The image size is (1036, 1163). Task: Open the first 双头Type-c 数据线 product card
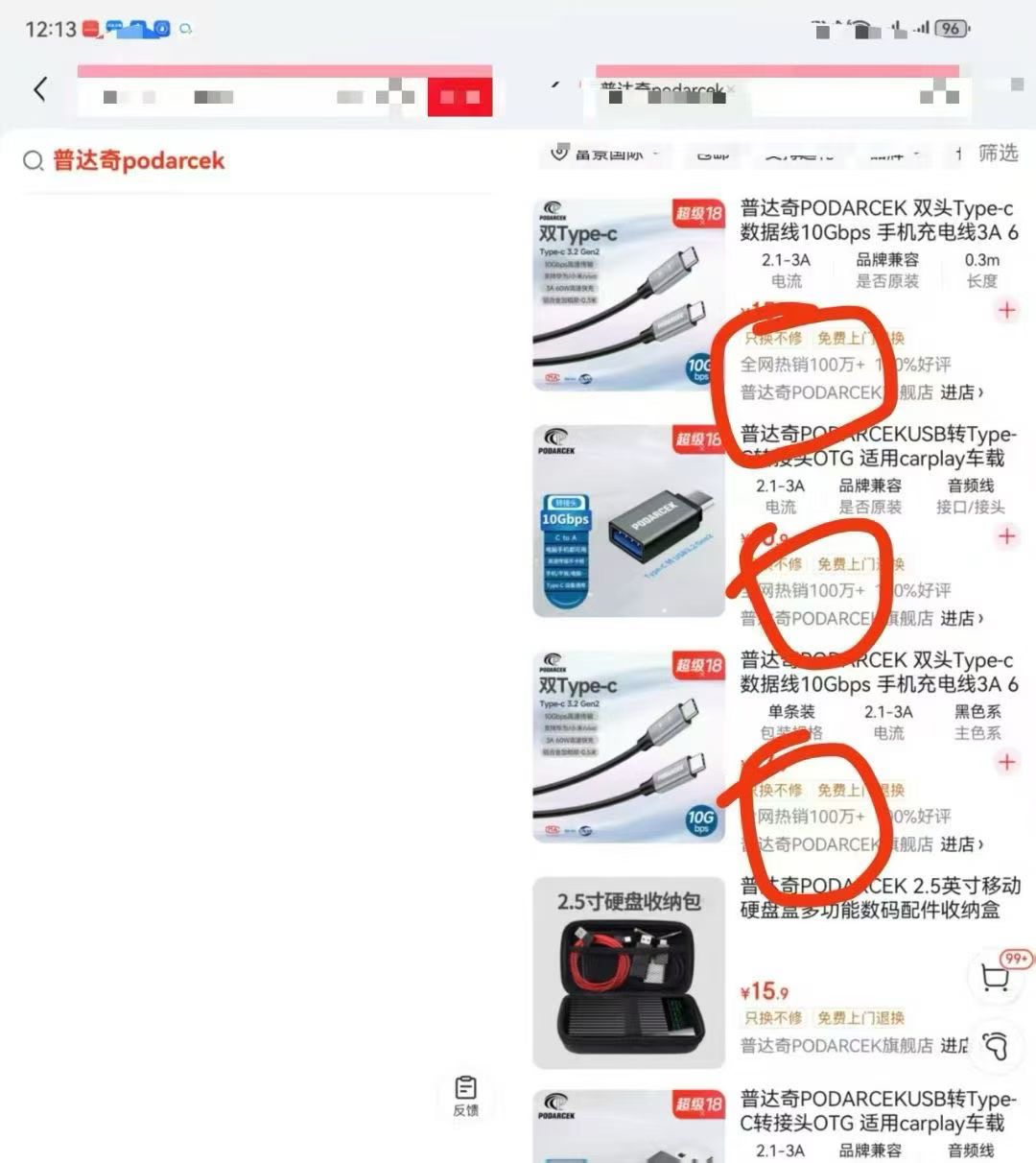[628, 295]
